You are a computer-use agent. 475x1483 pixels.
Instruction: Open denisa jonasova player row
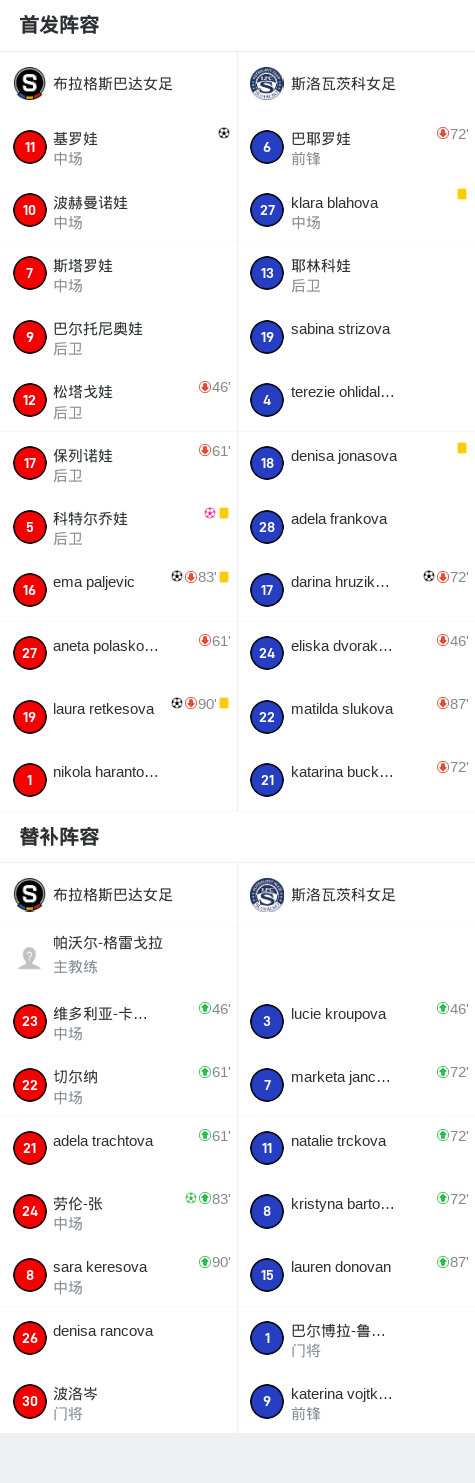(356, 463)
